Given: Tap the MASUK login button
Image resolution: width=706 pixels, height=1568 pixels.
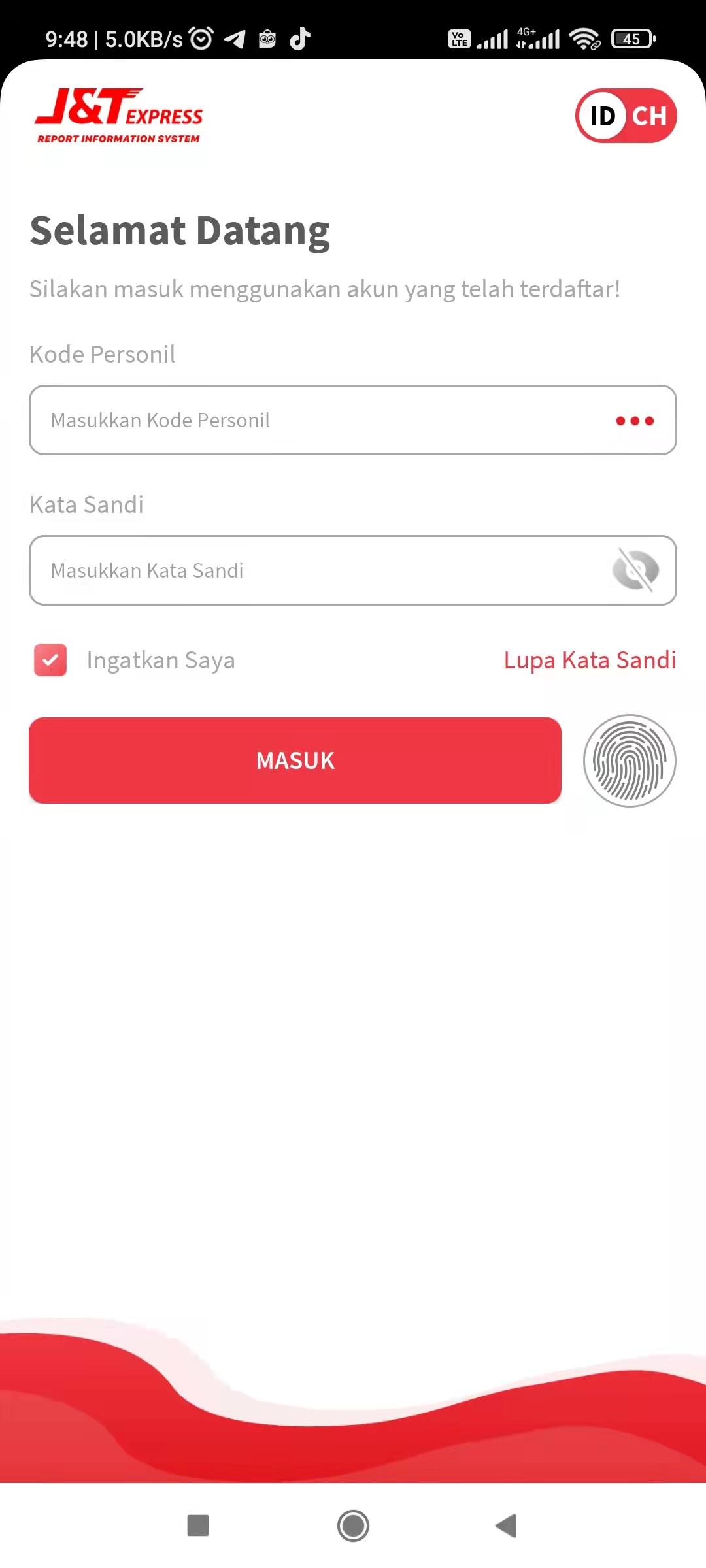Looking at the screenshot, I should (x=295, y=760).
